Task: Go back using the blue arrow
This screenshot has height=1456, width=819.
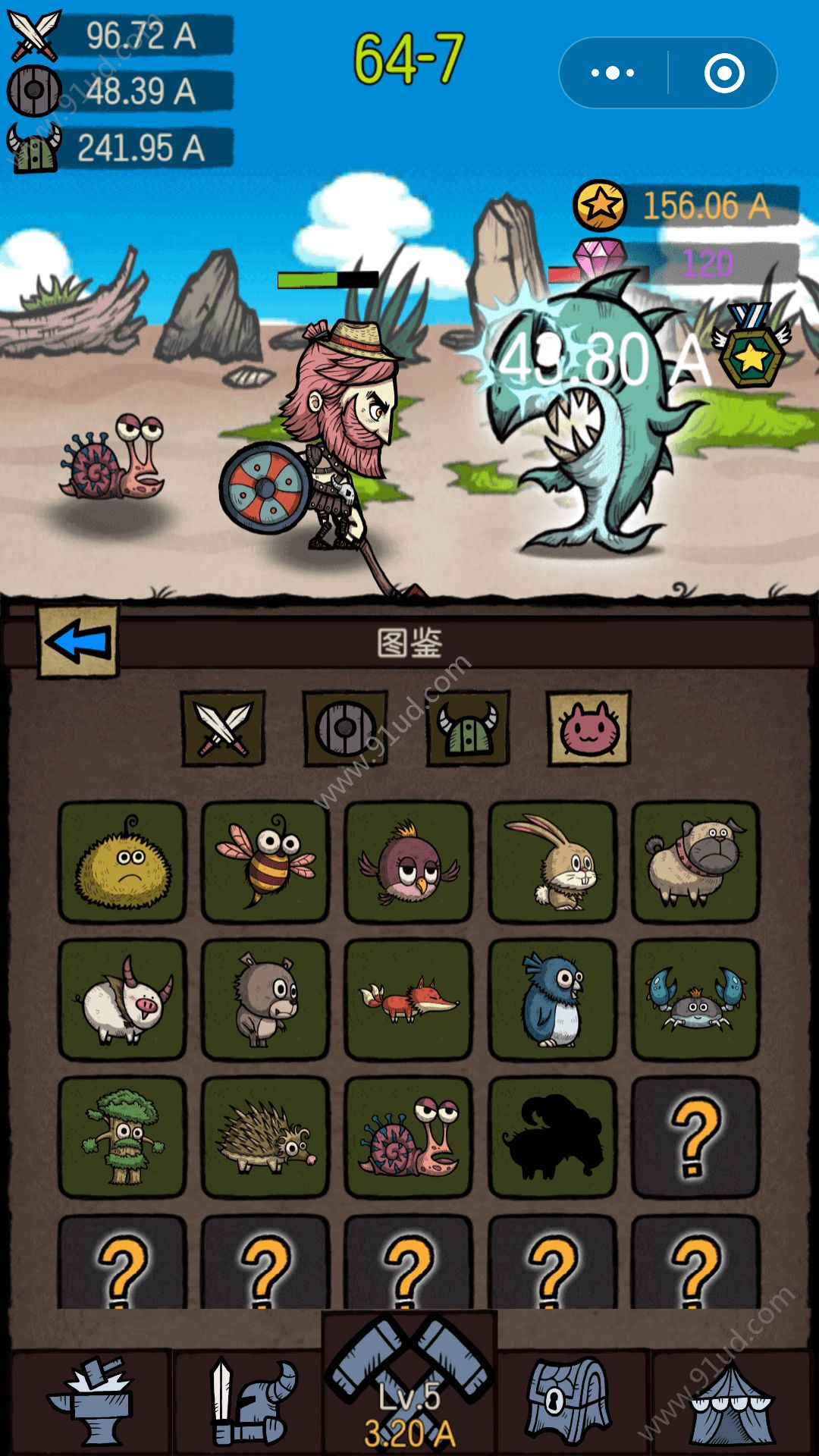Action: click(x=78, y=642)
